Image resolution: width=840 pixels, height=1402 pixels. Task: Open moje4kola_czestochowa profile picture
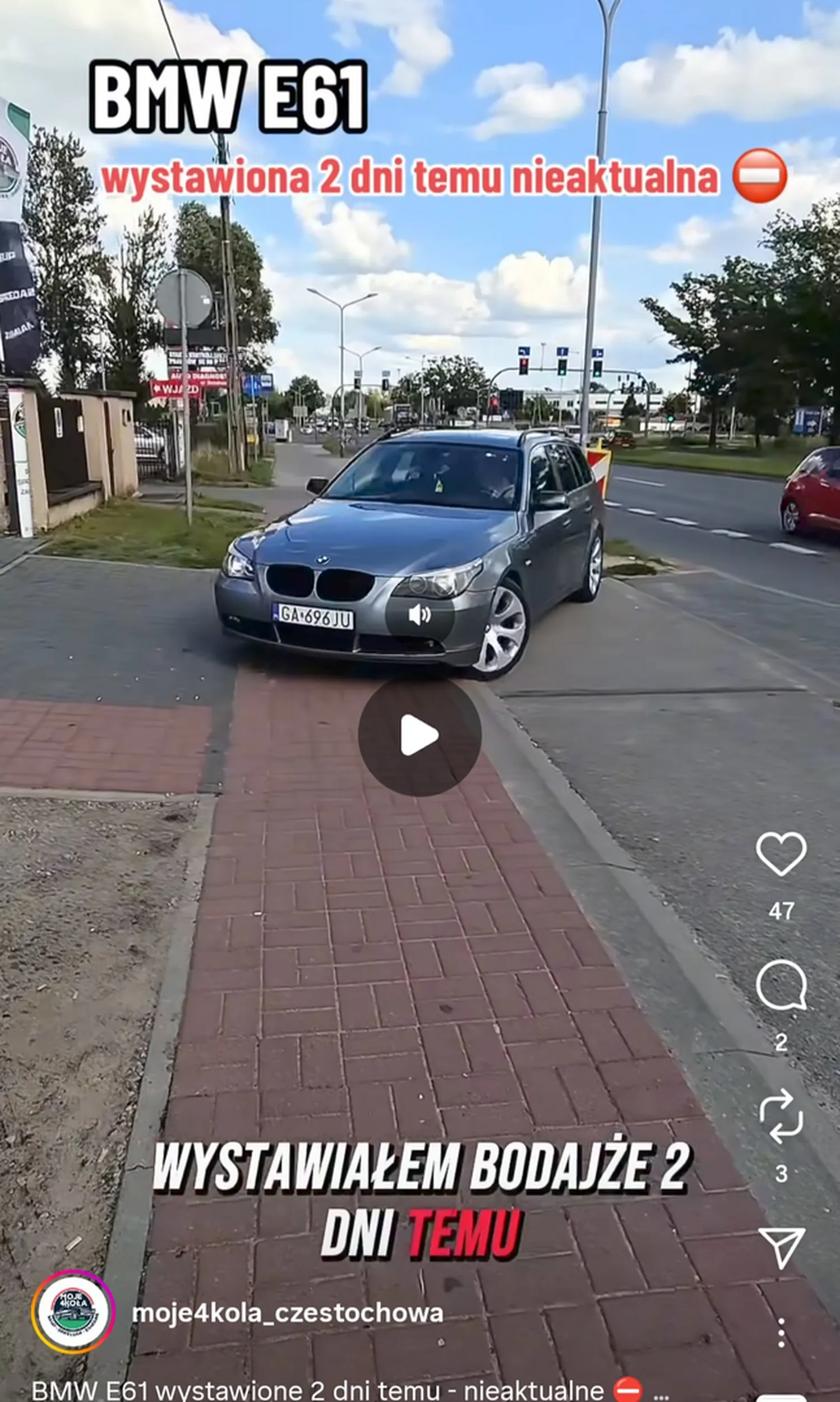73,1312
